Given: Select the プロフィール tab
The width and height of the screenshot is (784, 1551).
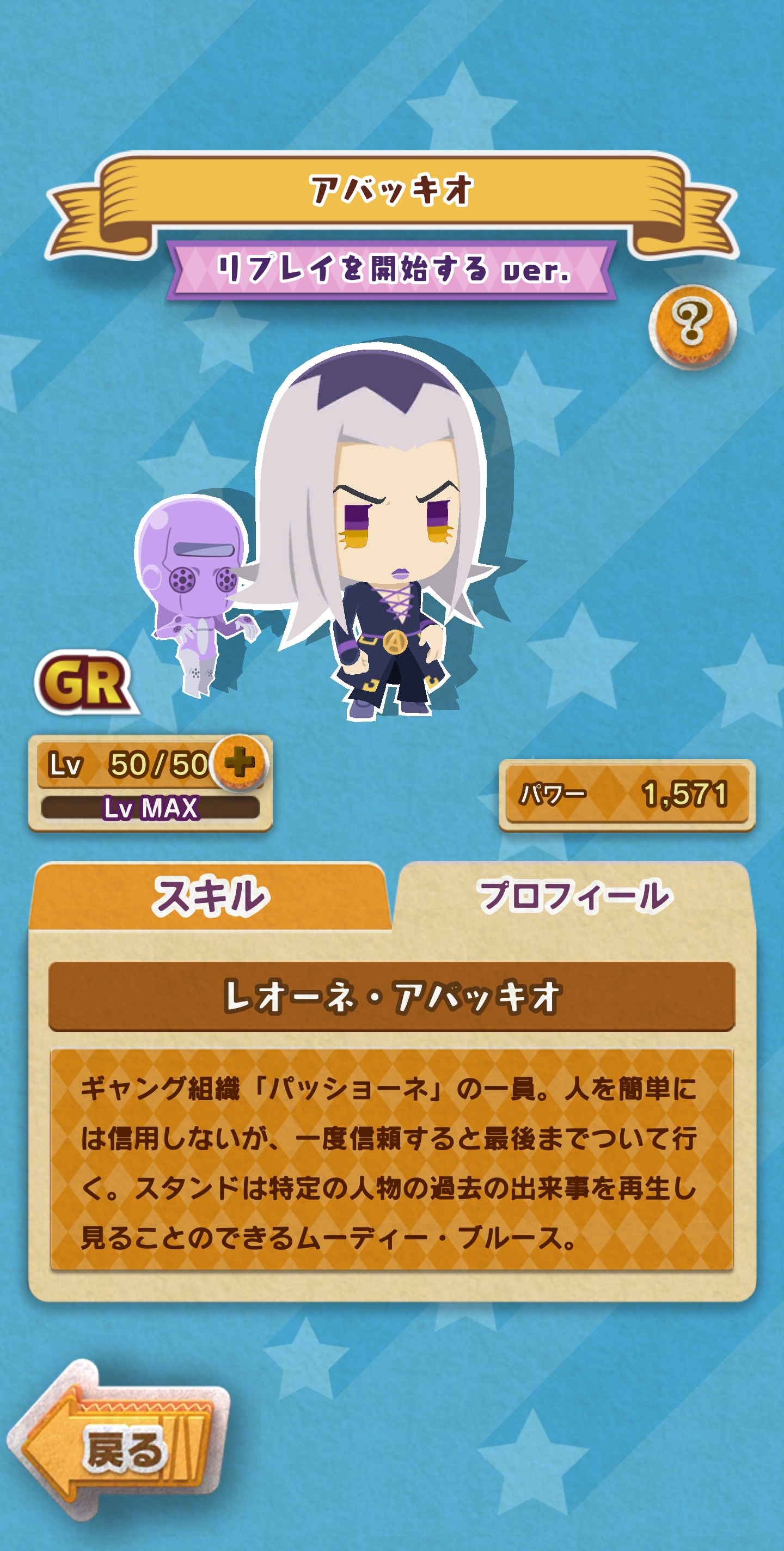Looking at the screenshot, I should coord(574,896).
